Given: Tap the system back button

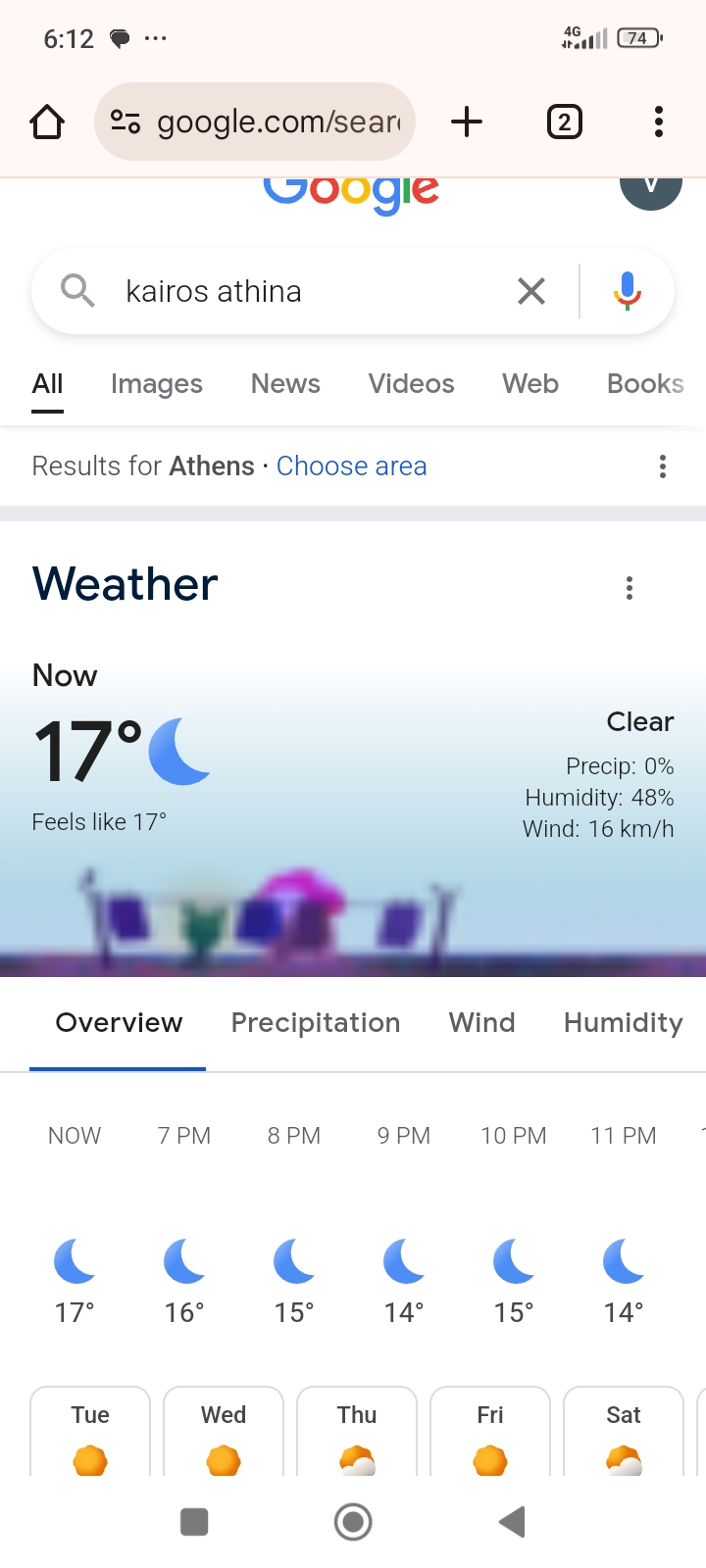Looking at the screenshot, I should click(x=512, y=1522).
